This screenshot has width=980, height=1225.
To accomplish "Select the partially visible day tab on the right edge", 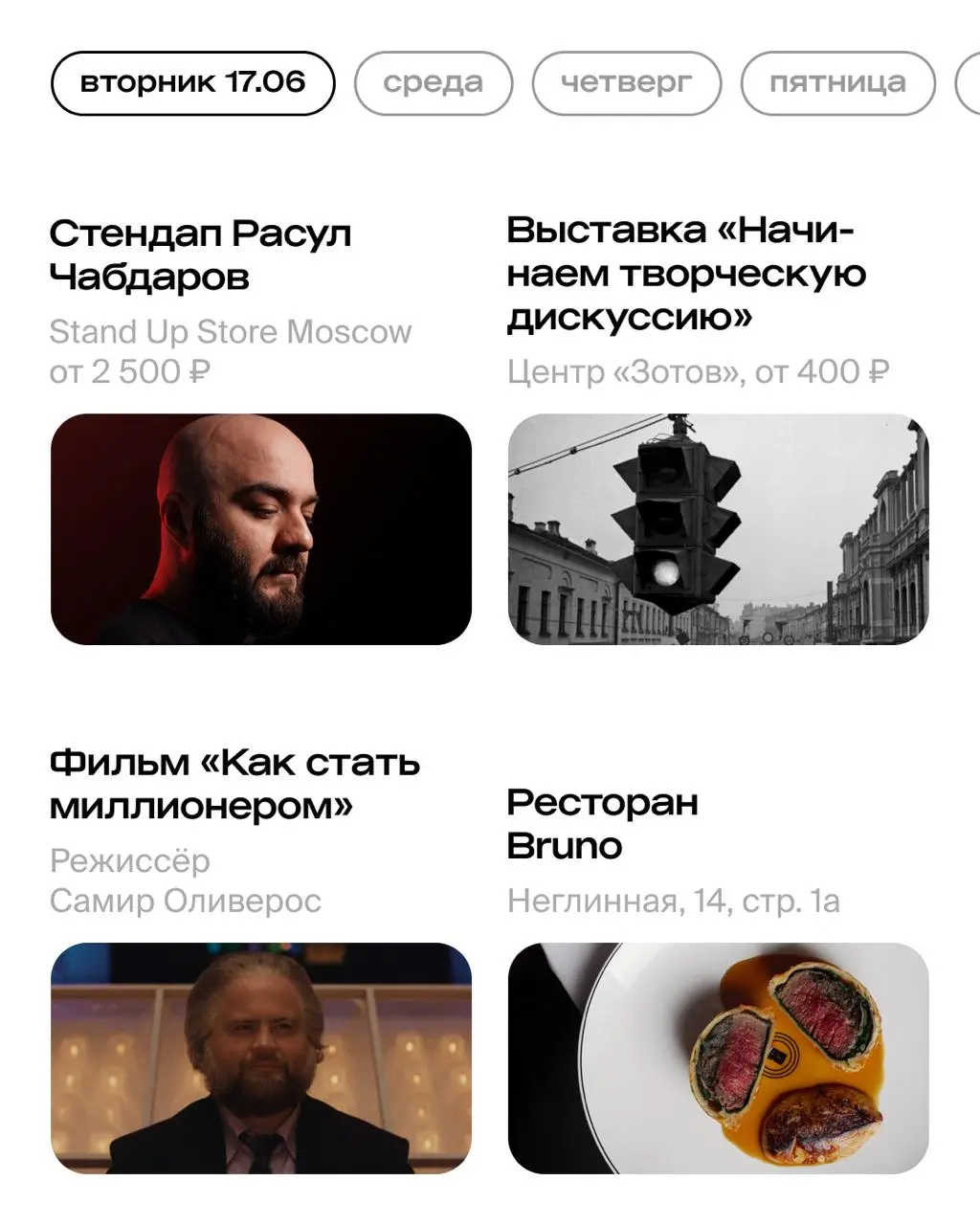I will pos(971,82).
